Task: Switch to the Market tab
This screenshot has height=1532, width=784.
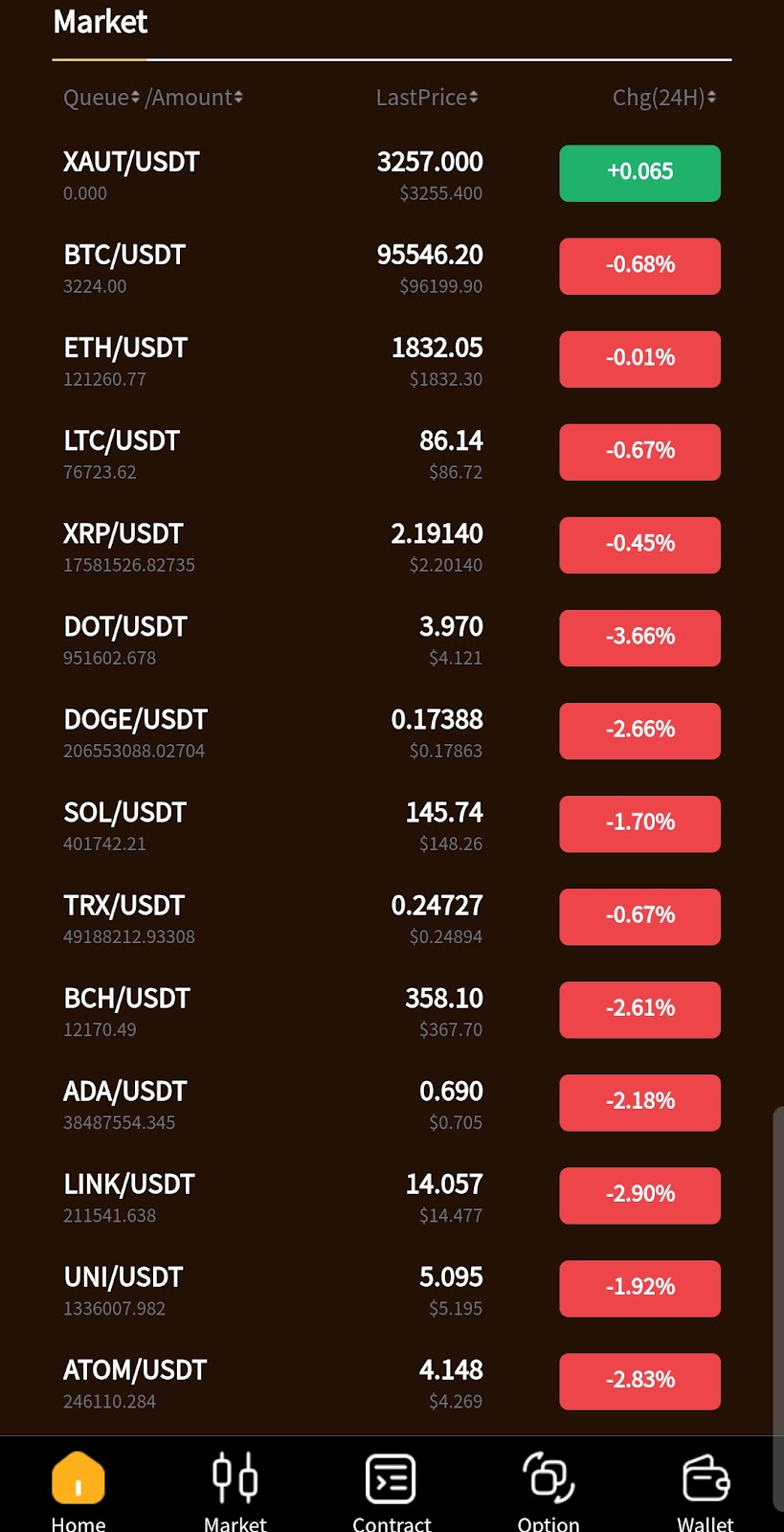Action: [235, 1489]
